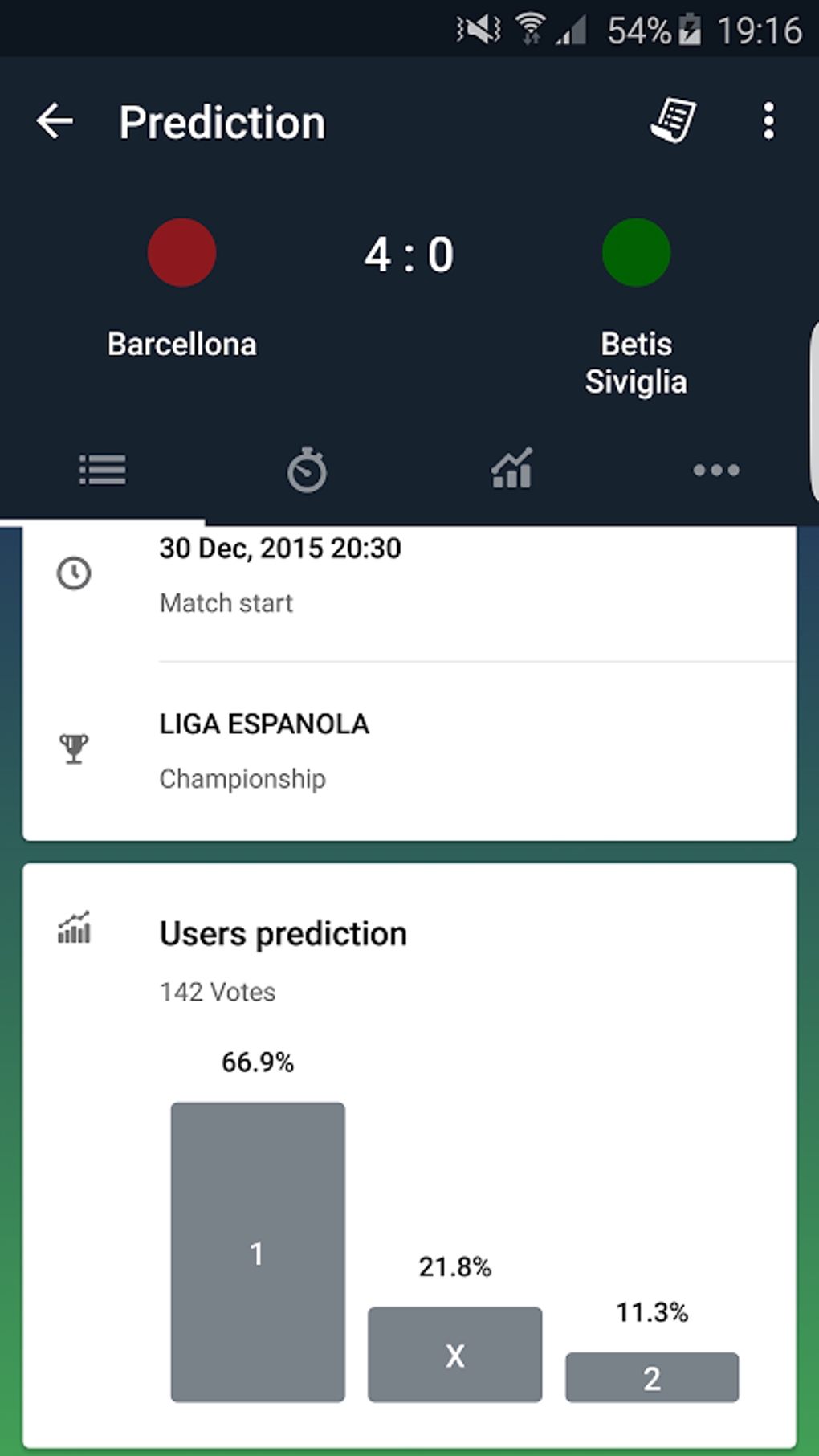819x1456 pixels.
Task: Open the overflow menu
Action: tap(768, 121)
